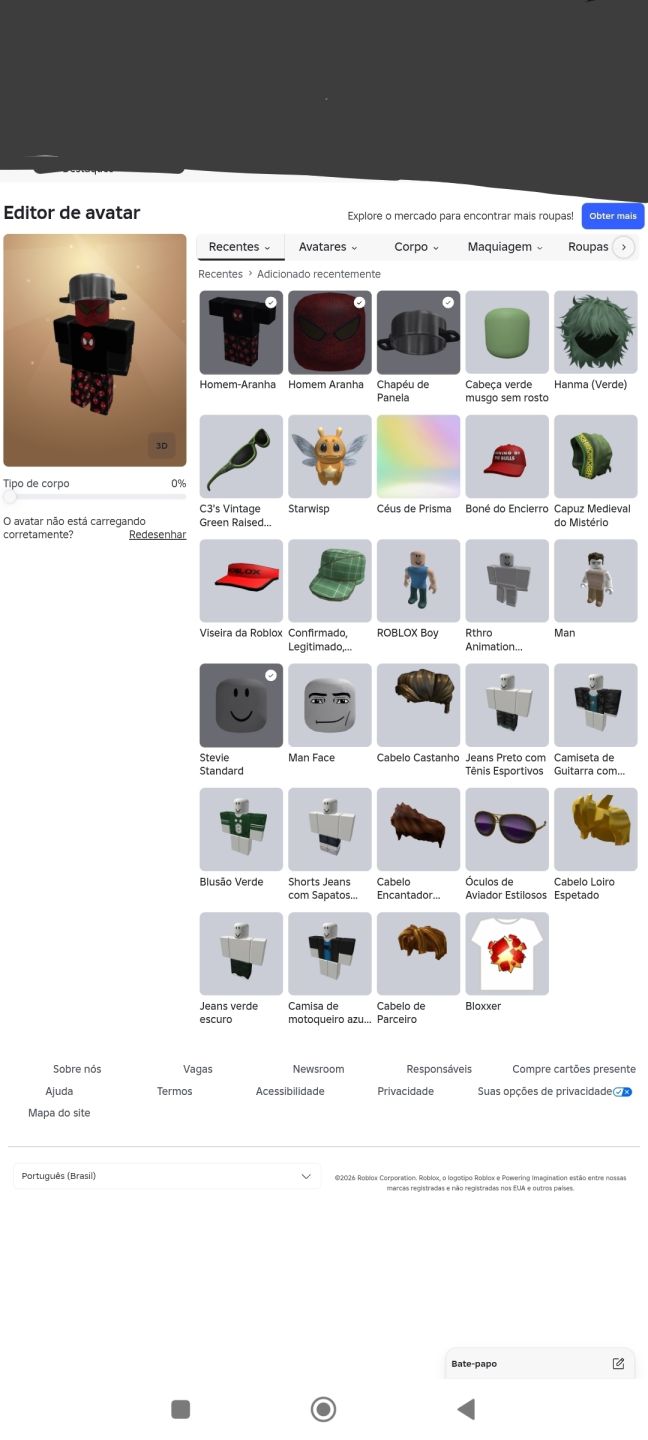Viewport: 648px width, 1440px height.
Task: Equip the Starwisp accessory
Action: [x=330, y=457]
